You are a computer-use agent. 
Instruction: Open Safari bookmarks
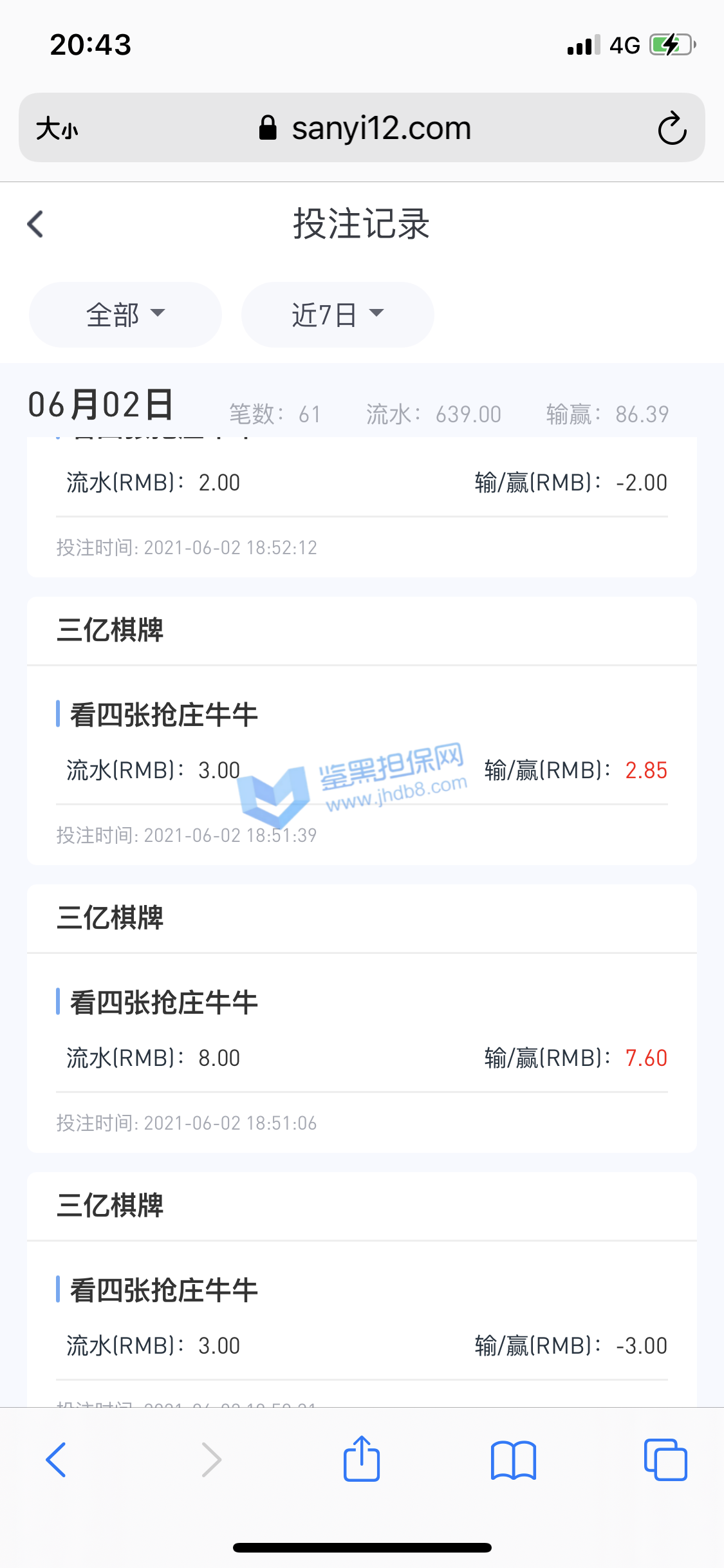[x=513, y=1459]
